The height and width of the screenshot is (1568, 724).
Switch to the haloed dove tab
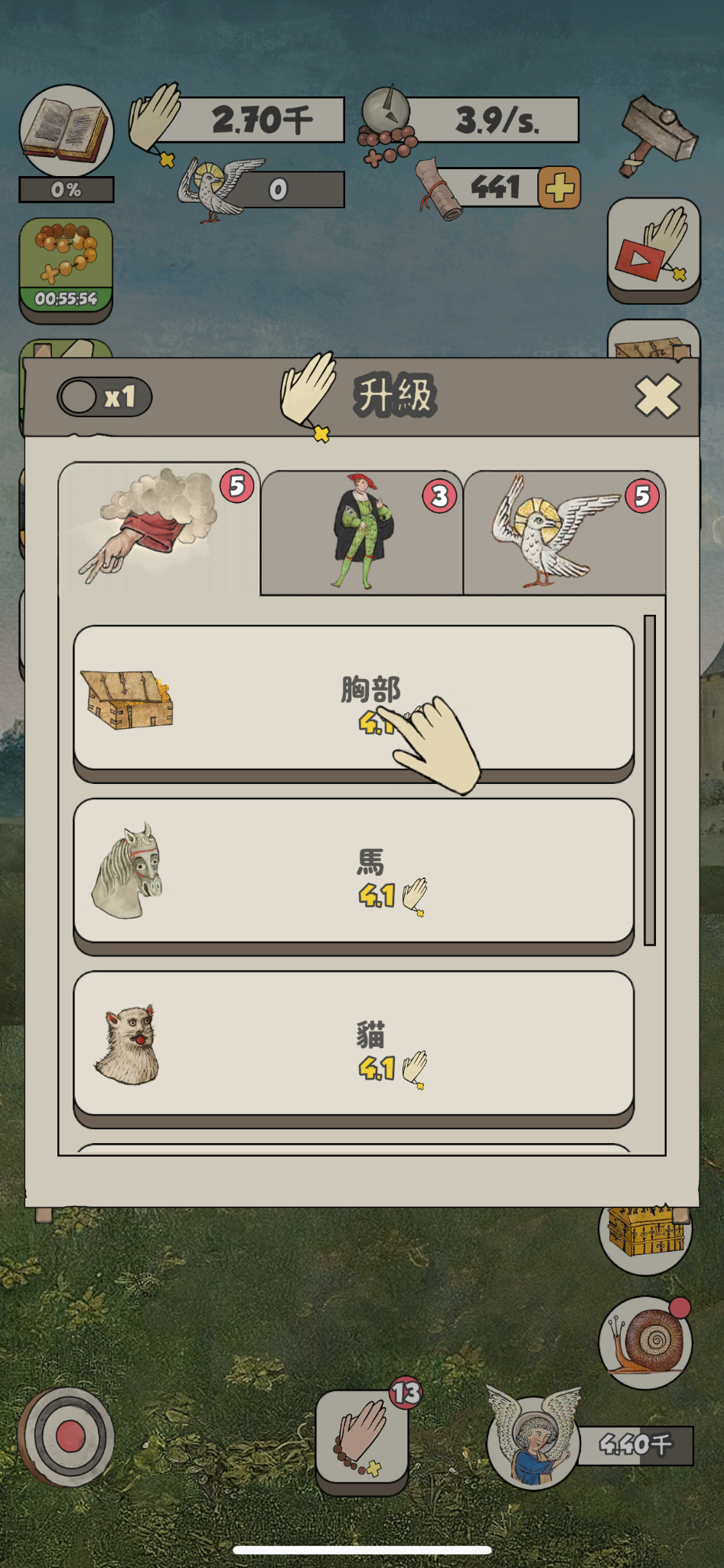coord(564,534)
